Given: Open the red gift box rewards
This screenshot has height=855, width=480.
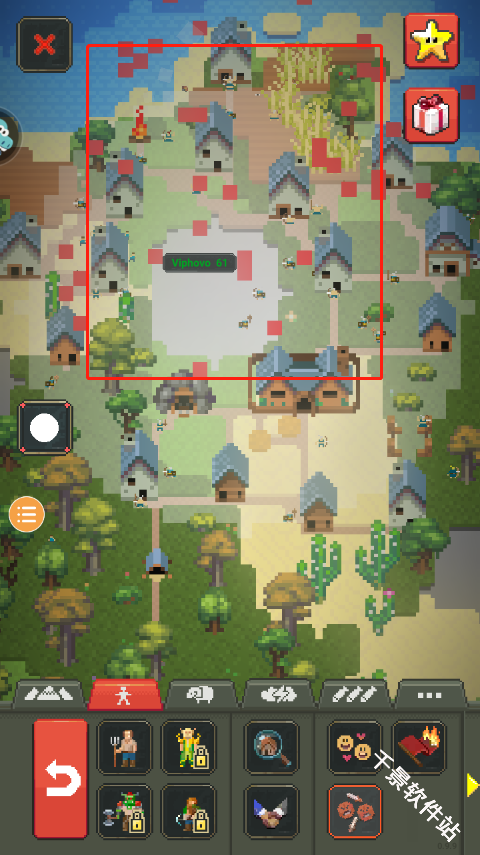Looking at the screenshot, I should click(x=431, y=116).
